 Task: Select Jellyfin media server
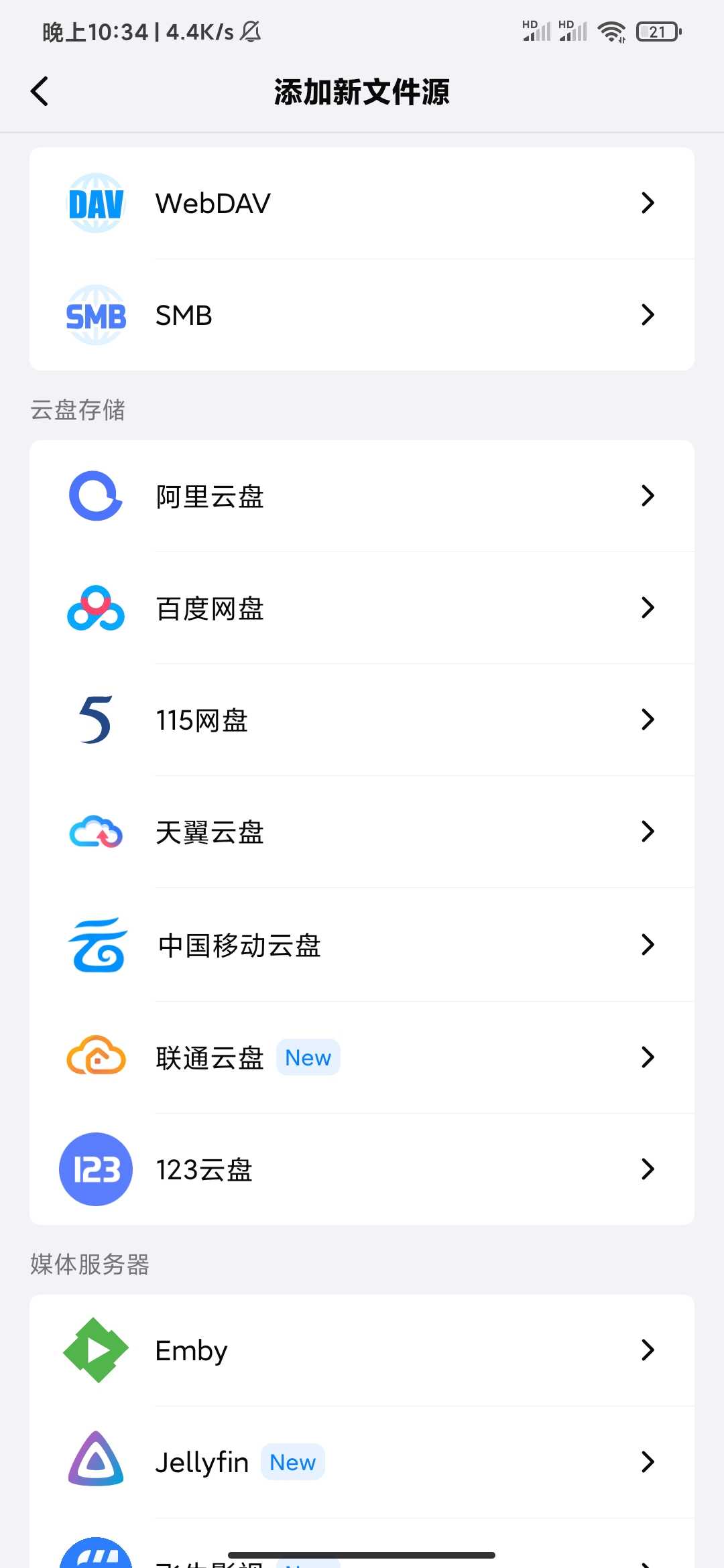pos(362,1462)
